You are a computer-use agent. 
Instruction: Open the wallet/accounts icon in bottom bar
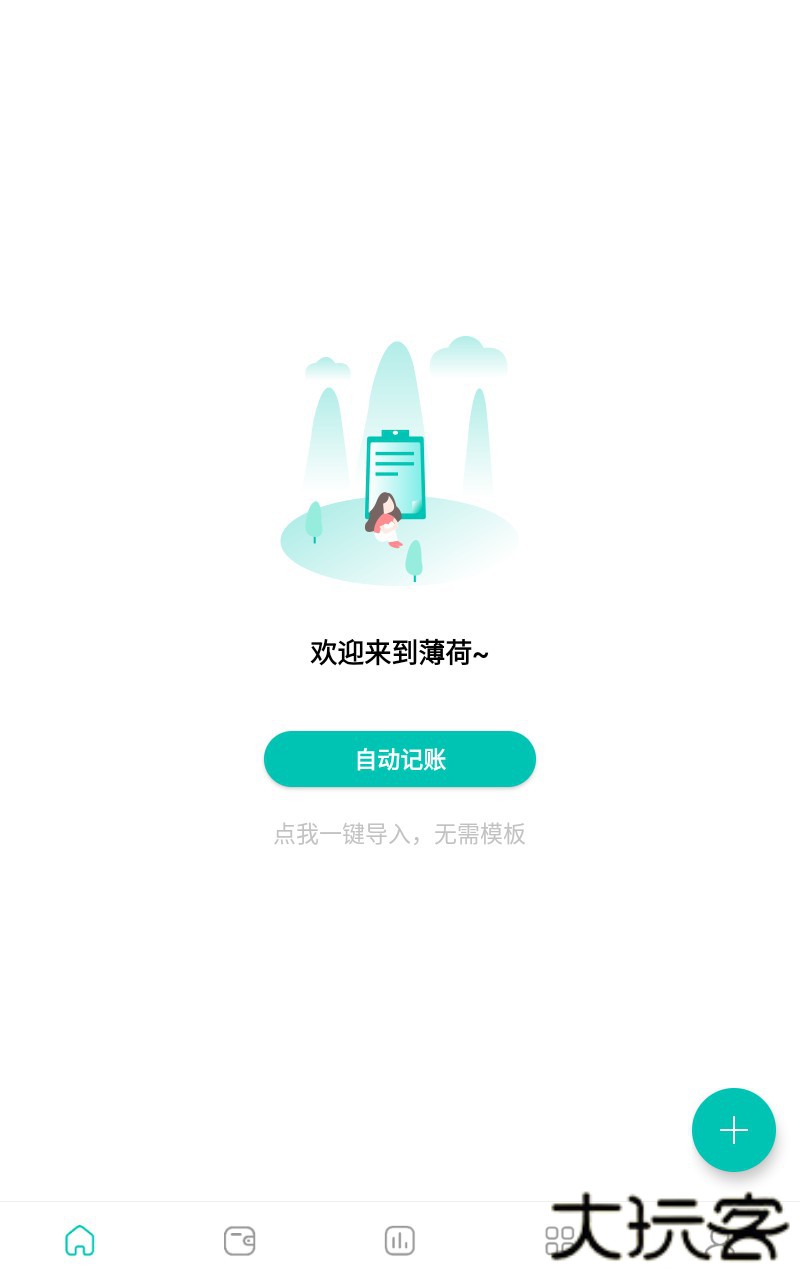(x=240, y=1240)
